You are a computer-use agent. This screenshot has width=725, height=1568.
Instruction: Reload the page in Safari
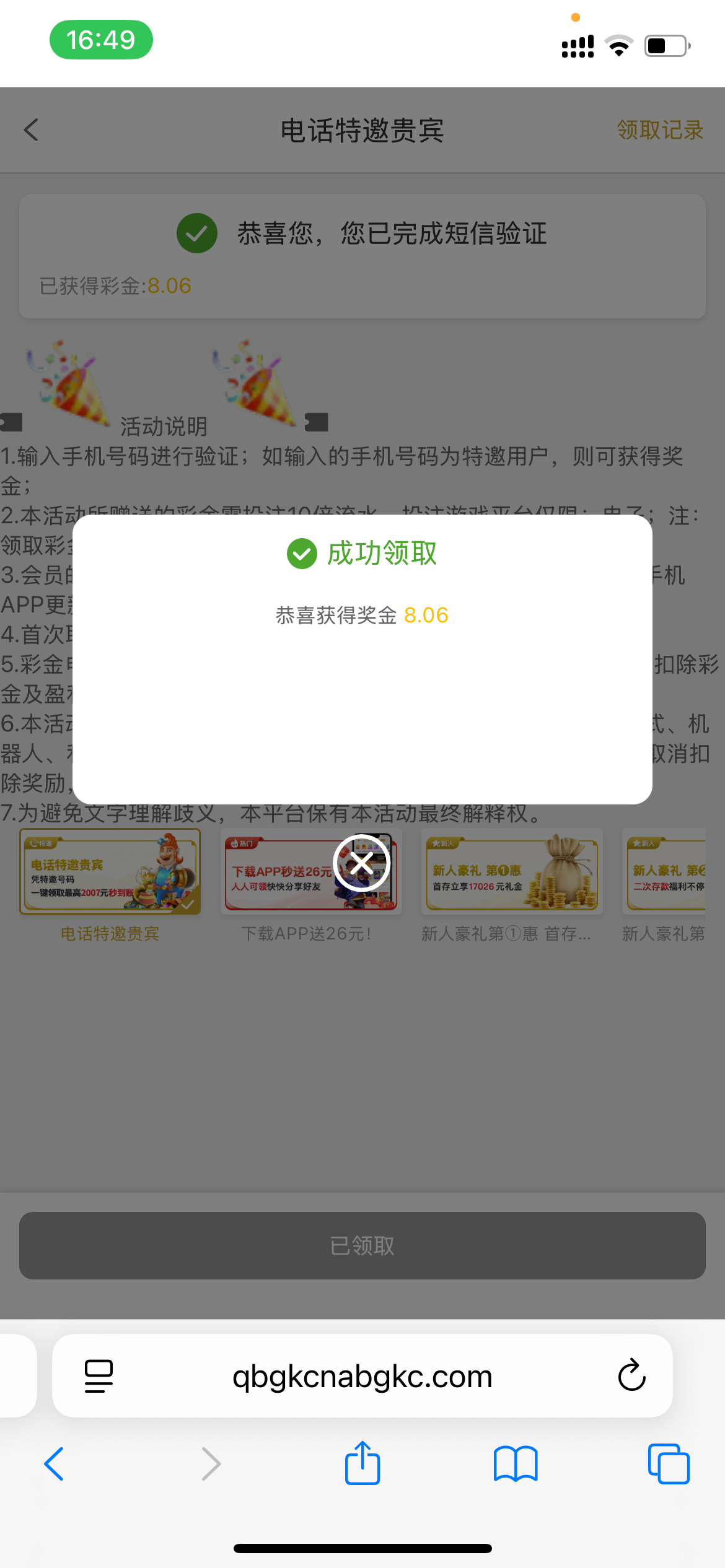[631, 1375]
